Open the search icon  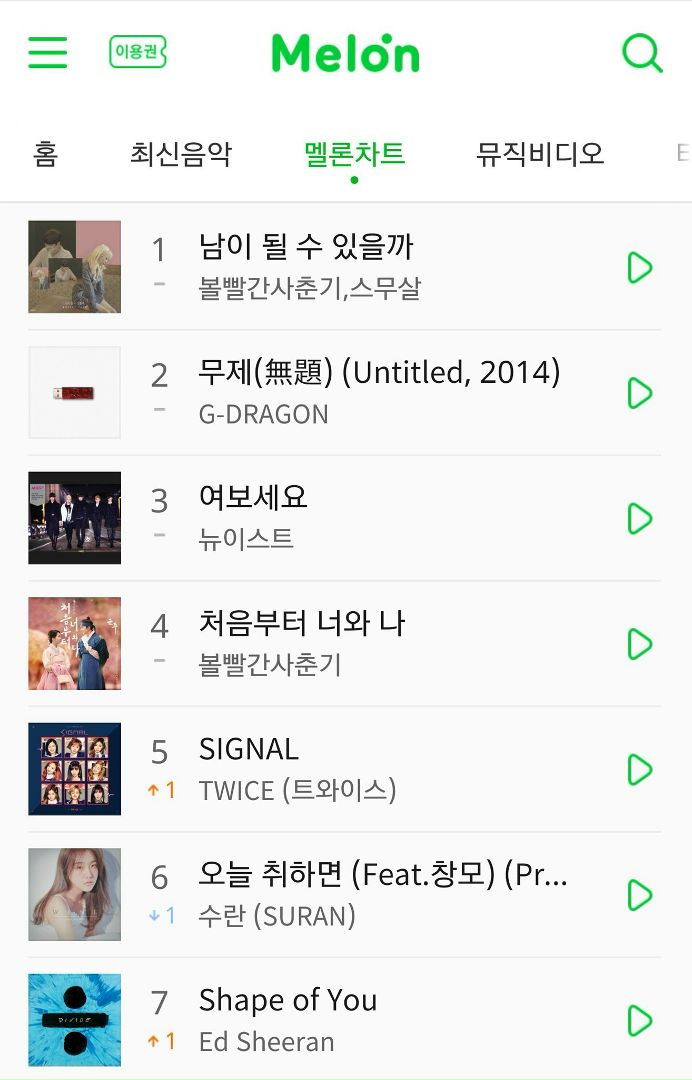pyautogui.click(x=642, y=52)
